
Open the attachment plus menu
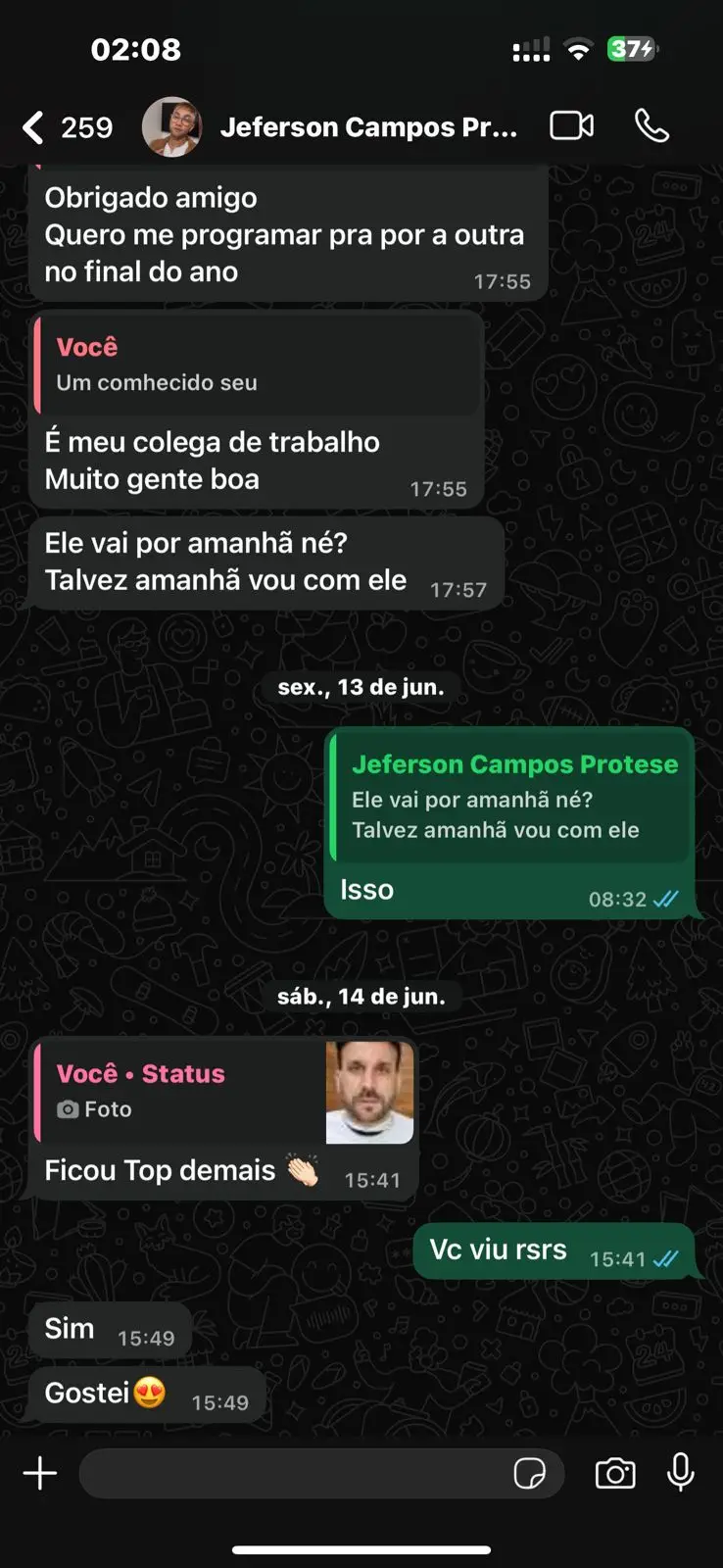pyautogui.click(x=40, y=1473)
